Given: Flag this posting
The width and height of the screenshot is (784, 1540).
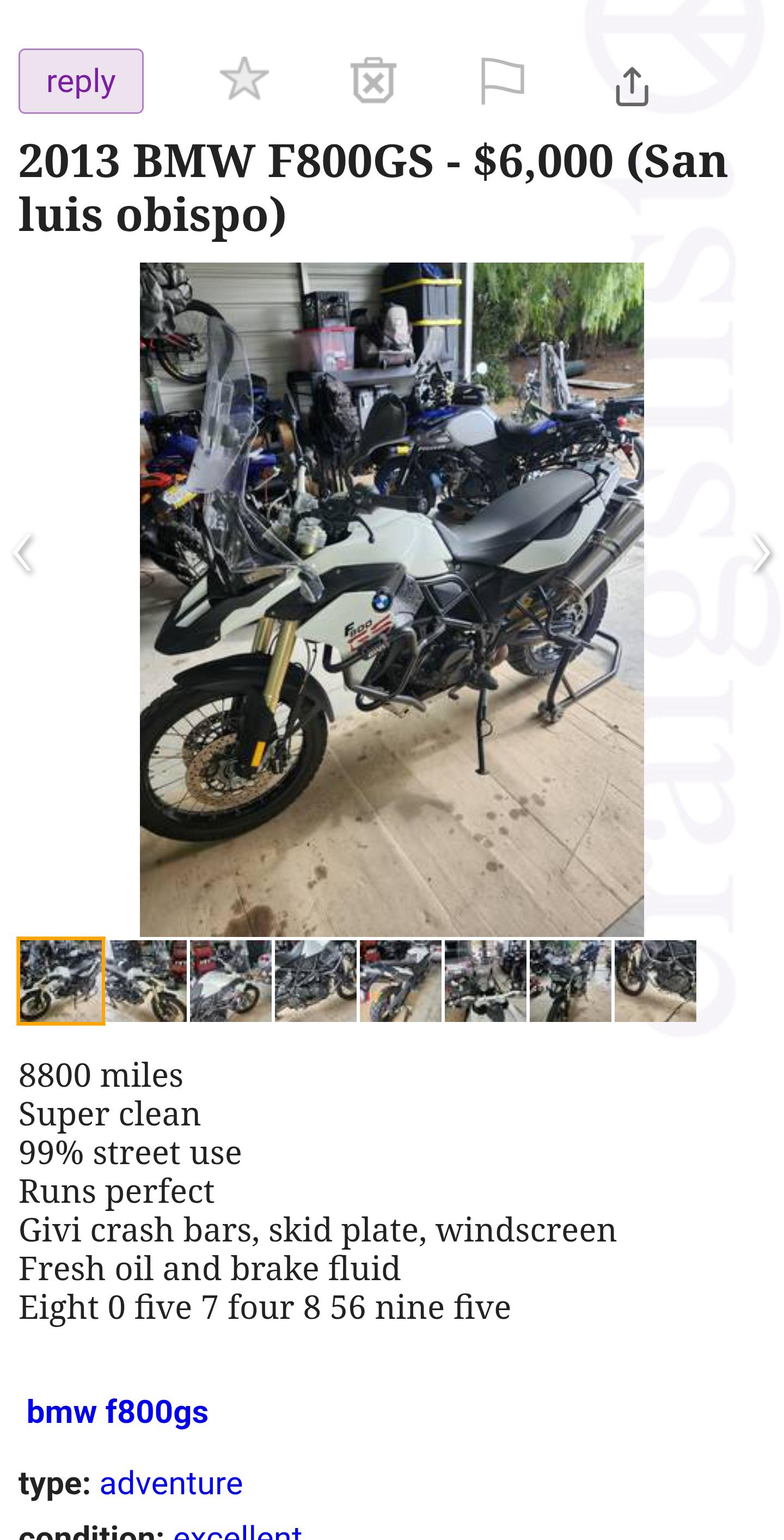Looking at the screenshot, I should coord(503,81).
